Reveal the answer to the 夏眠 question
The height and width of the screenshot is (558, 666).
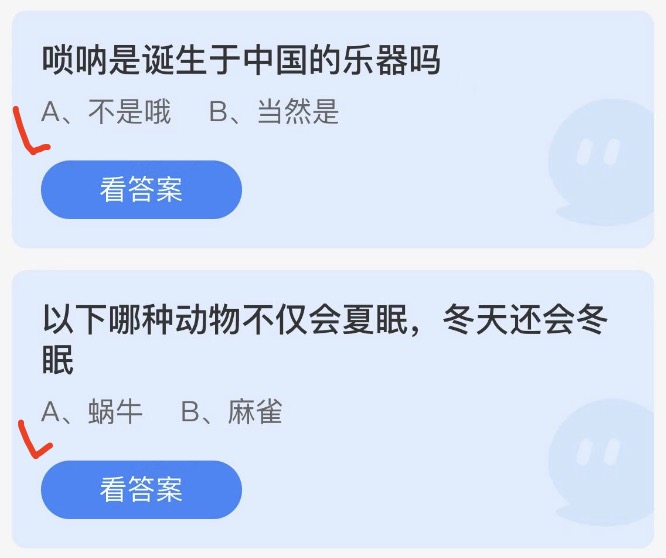tap(141, 489)
